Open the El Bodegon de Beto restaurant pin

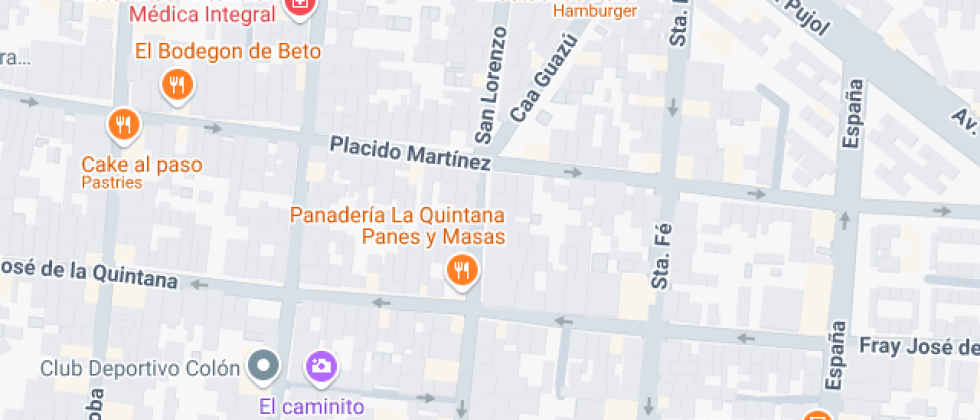point(176,84)
